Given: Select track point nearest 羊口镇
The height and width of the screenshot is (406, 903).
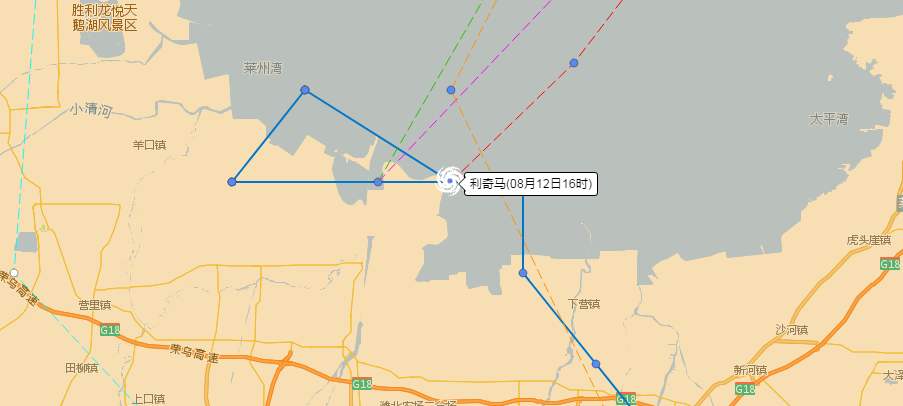Looking at the screenshot, I should point(232,182).
